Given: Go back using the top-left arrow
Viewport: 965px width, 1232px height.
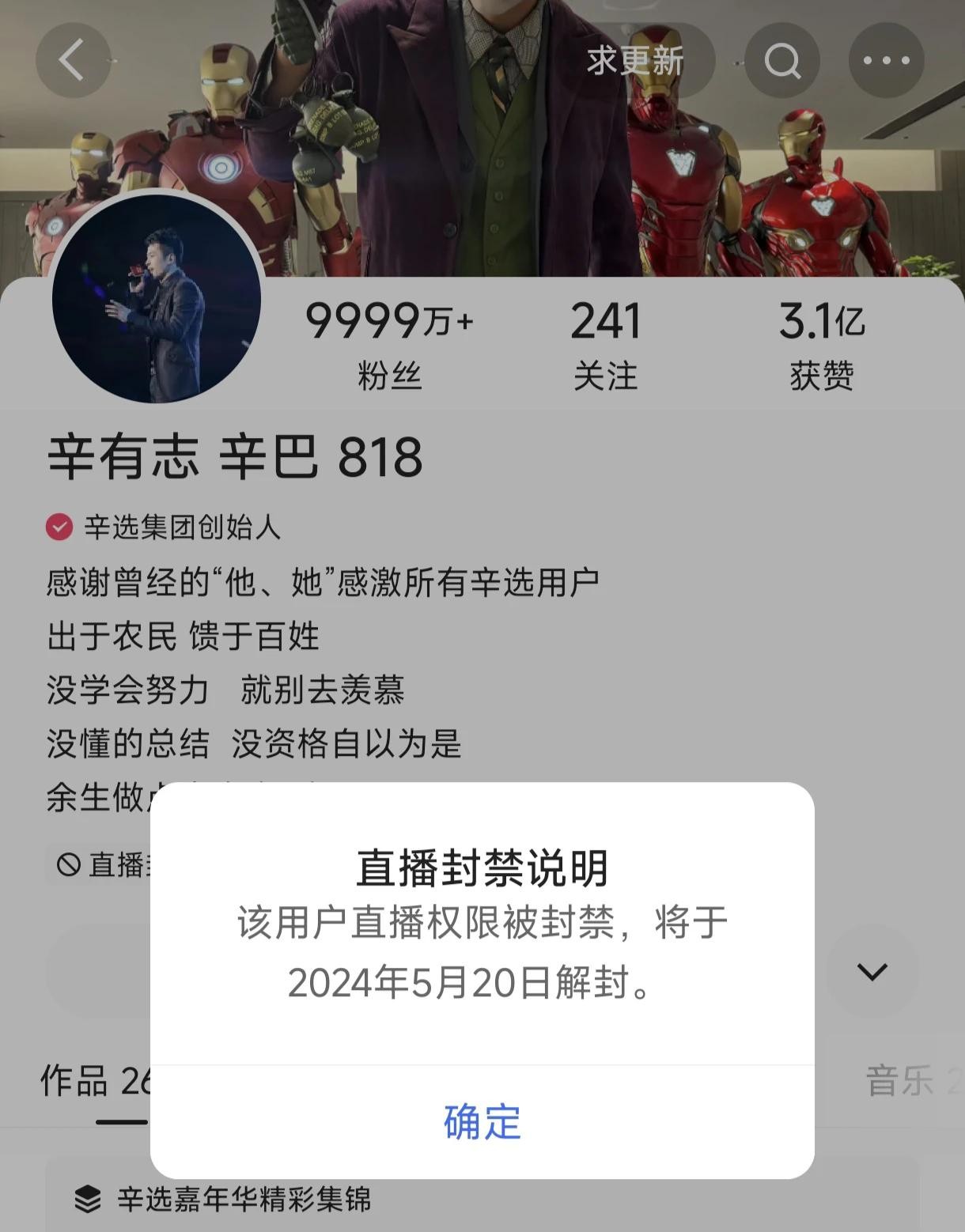Looking at the screenshot, I should tap(73, 61).
